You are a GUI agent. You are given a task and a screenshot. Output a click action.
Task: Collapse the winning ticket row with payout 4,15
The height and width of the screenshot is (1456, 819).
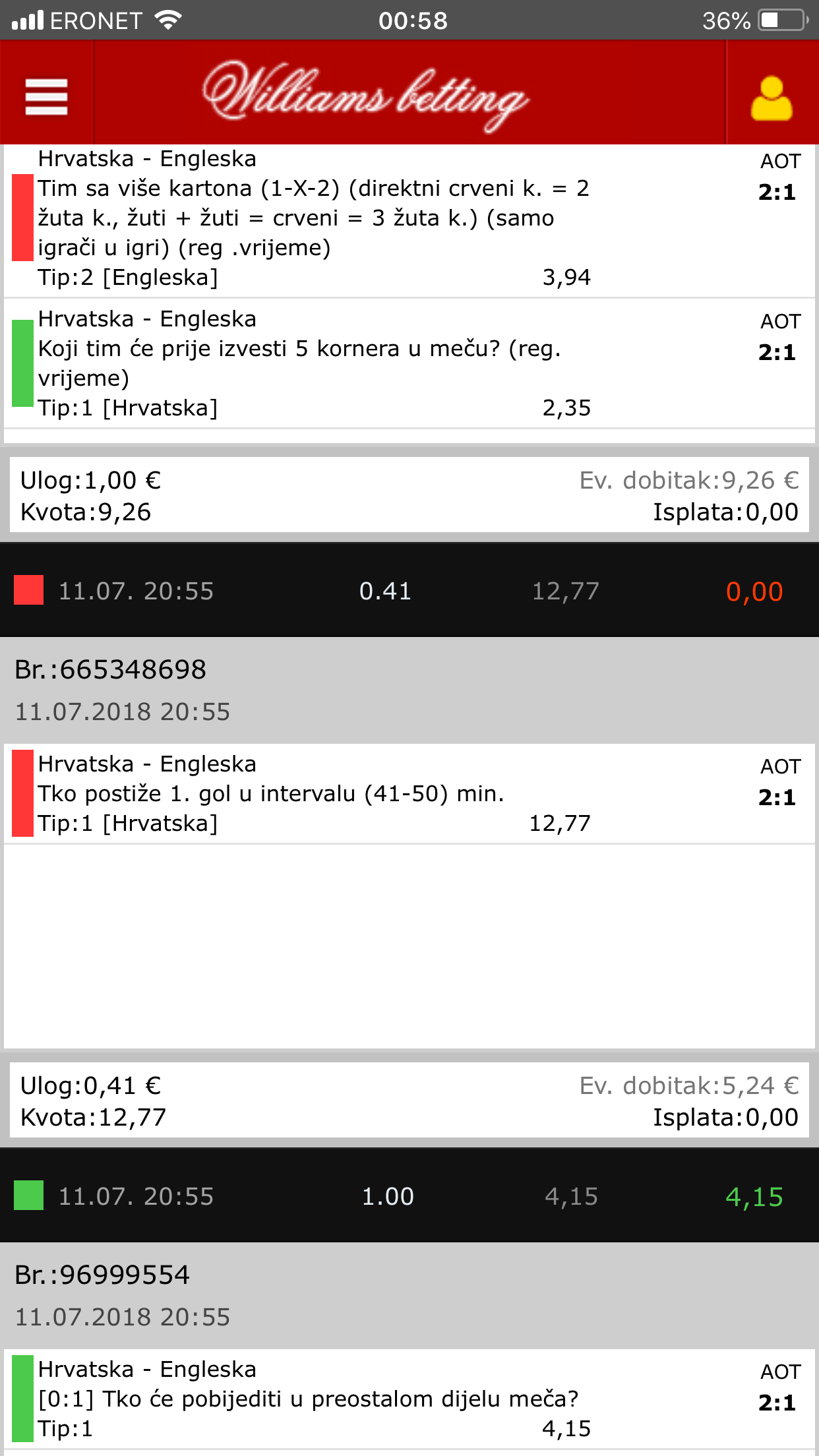(409, 1196)
